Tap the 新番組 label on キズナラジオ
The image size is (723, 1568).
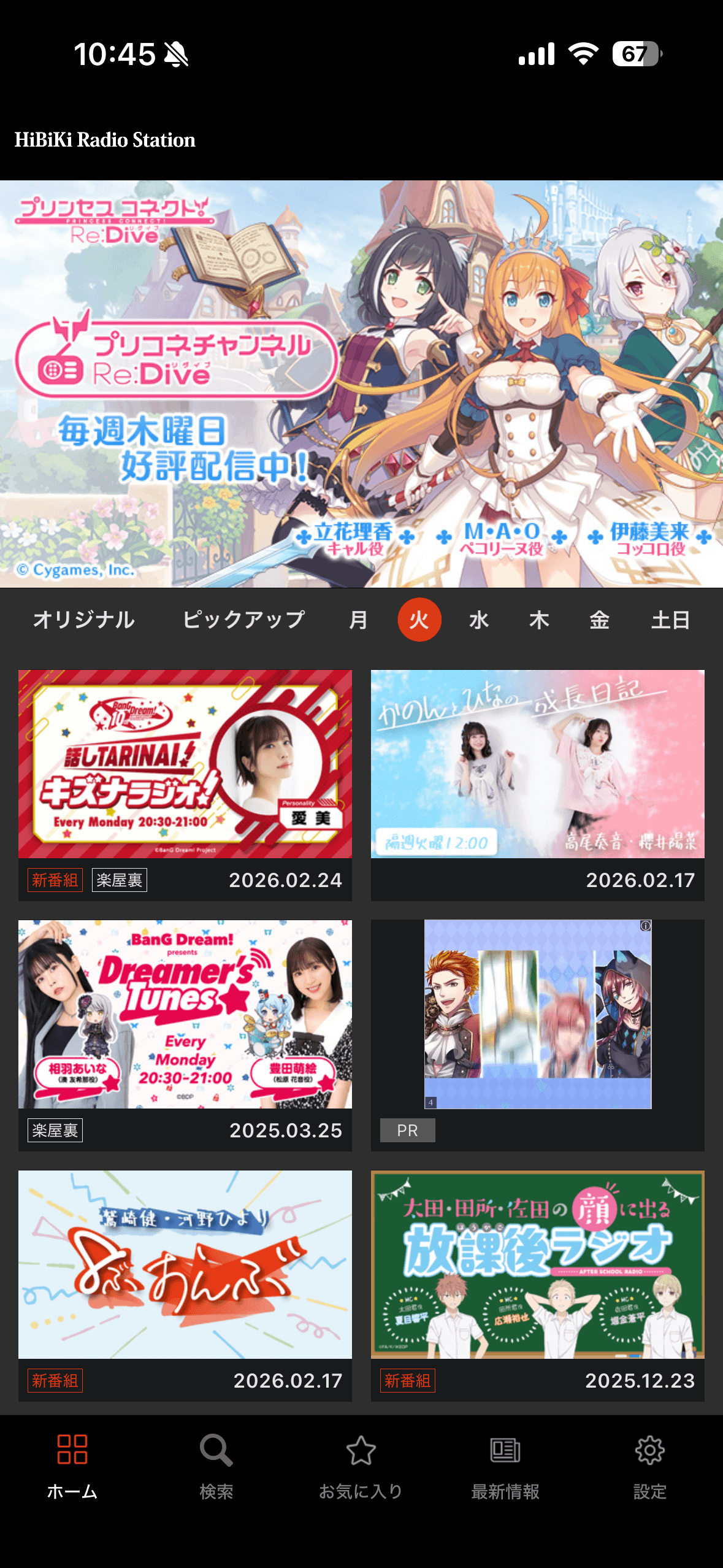click(x=55, y=880)
